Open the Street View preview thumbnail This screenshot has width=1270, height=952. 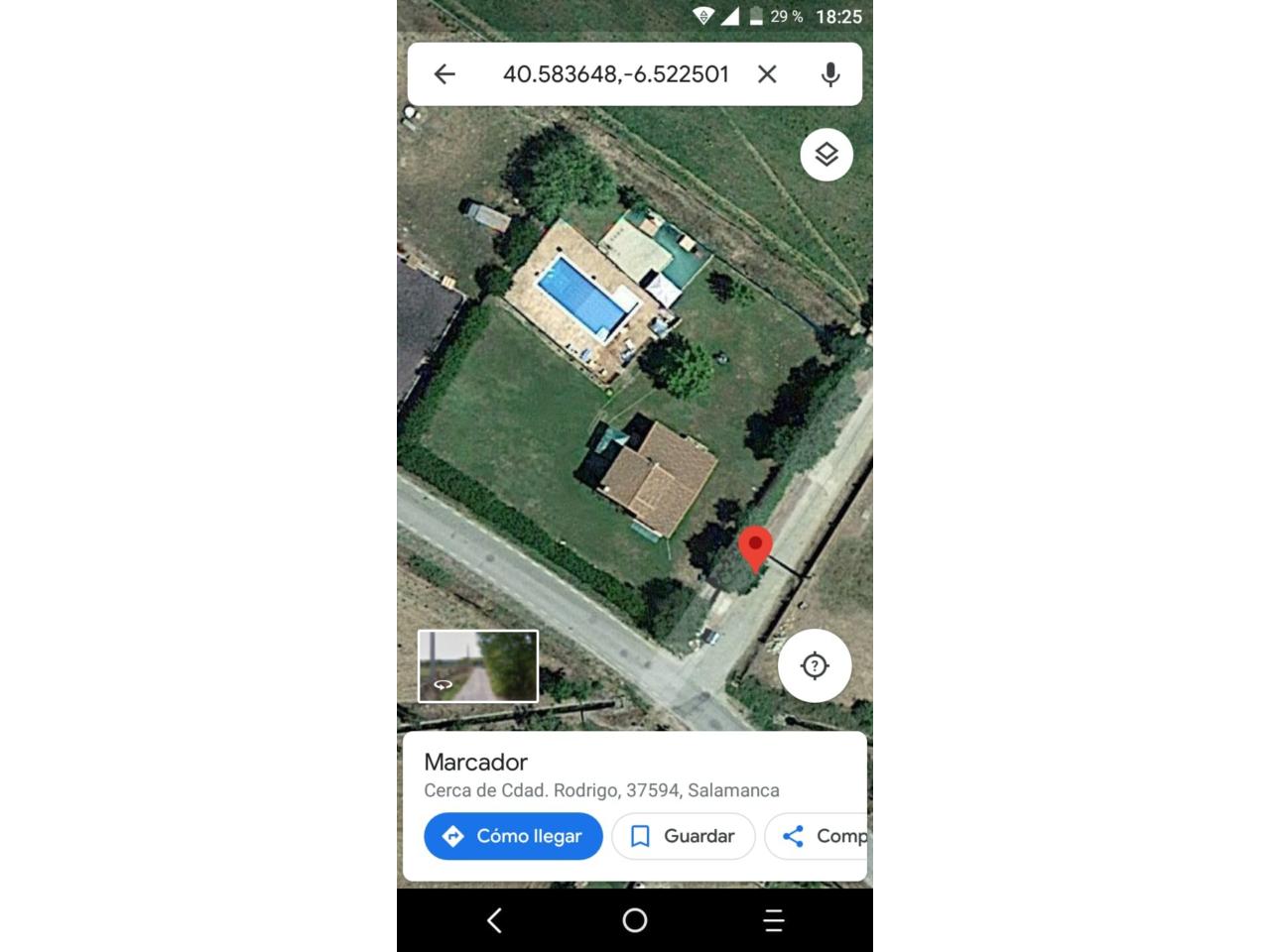point(478,666)
